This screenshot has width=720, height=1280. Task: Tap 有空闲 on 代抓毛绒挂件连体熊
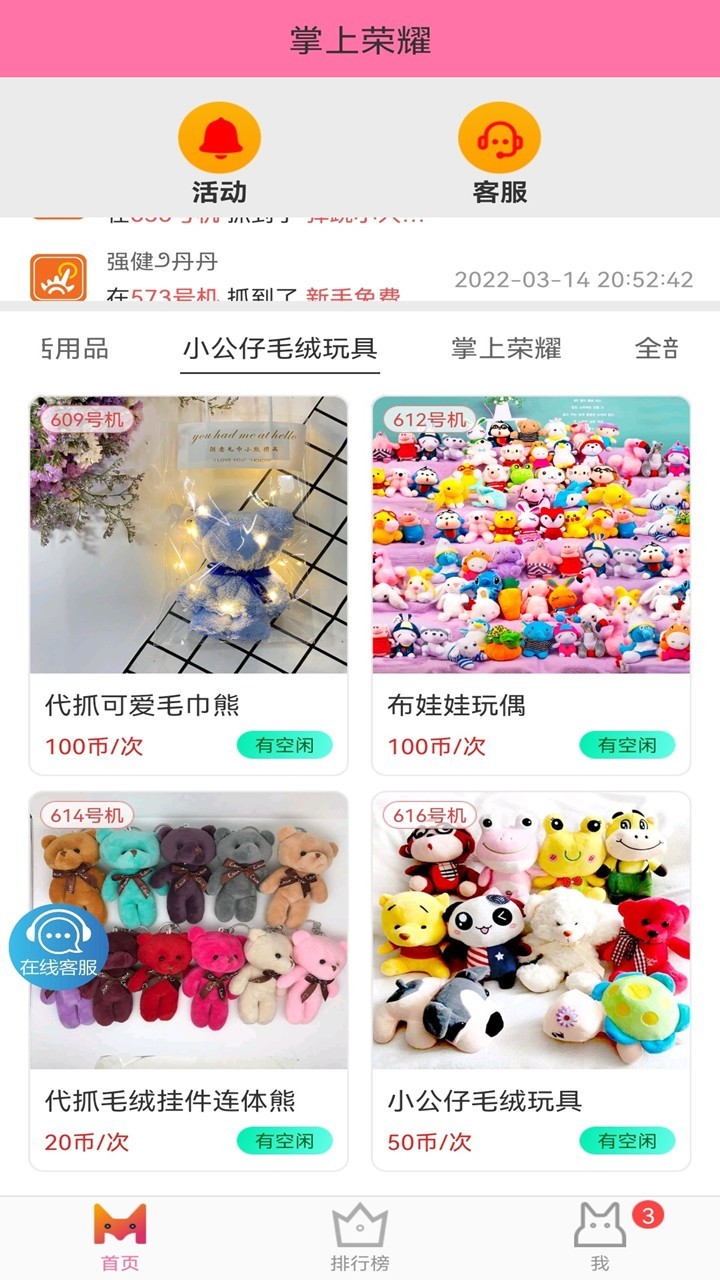285,1141
